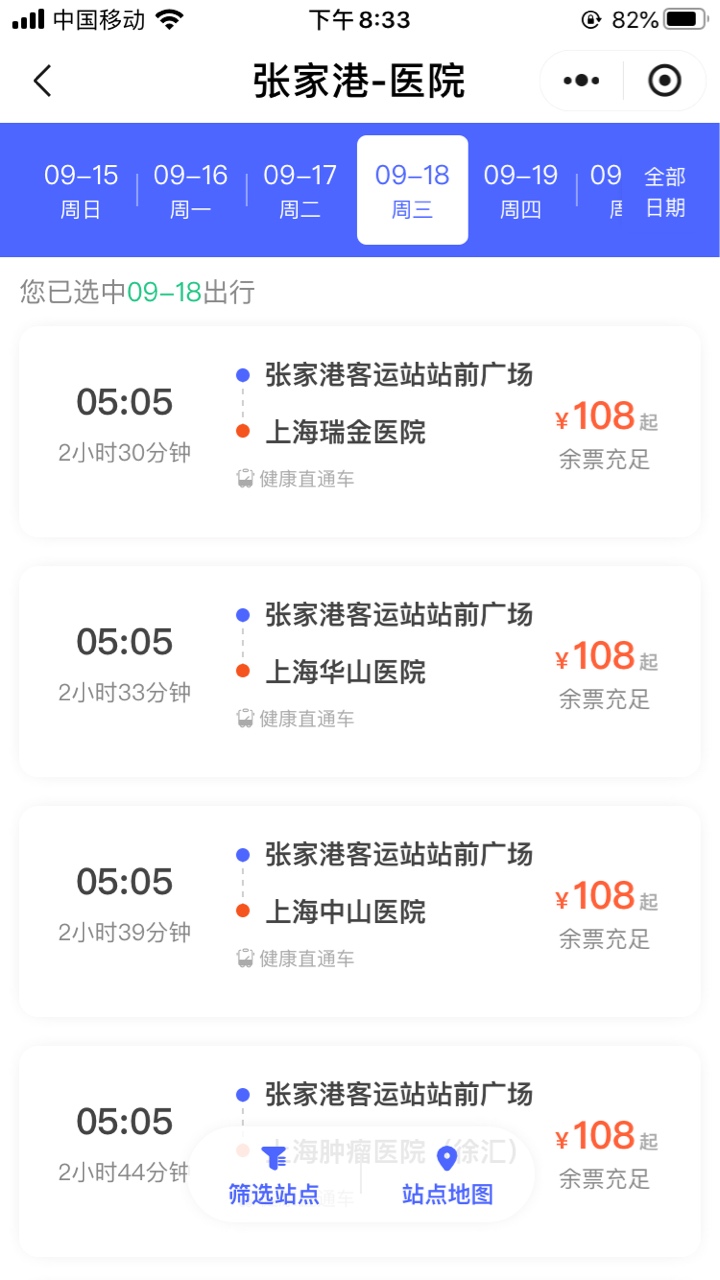Go back using the header arrow
The width and height of the screenshot is (720, 1280).
[x=42, y=81]
